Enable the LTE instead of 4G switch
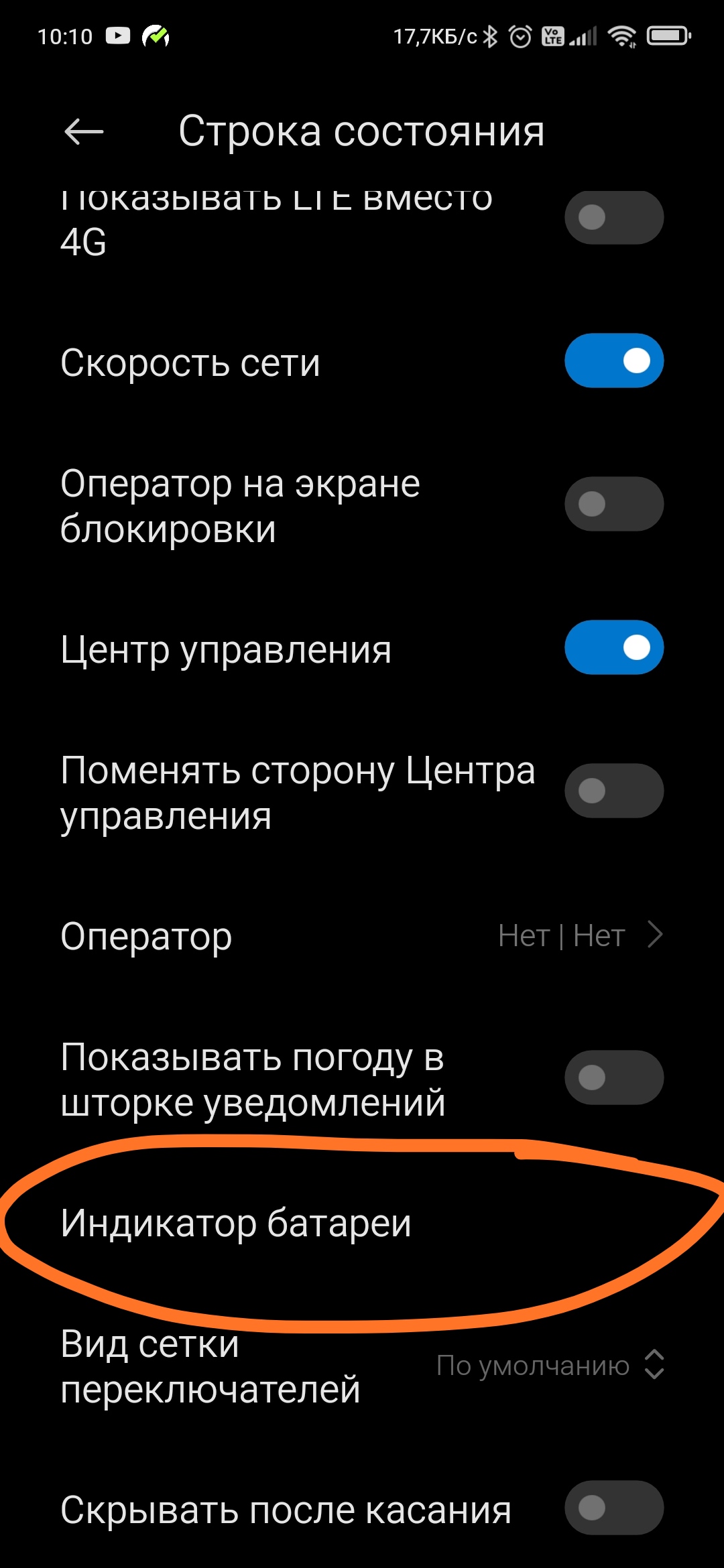This screenshot has height=1568, width=724. click(x=614, y=217)
